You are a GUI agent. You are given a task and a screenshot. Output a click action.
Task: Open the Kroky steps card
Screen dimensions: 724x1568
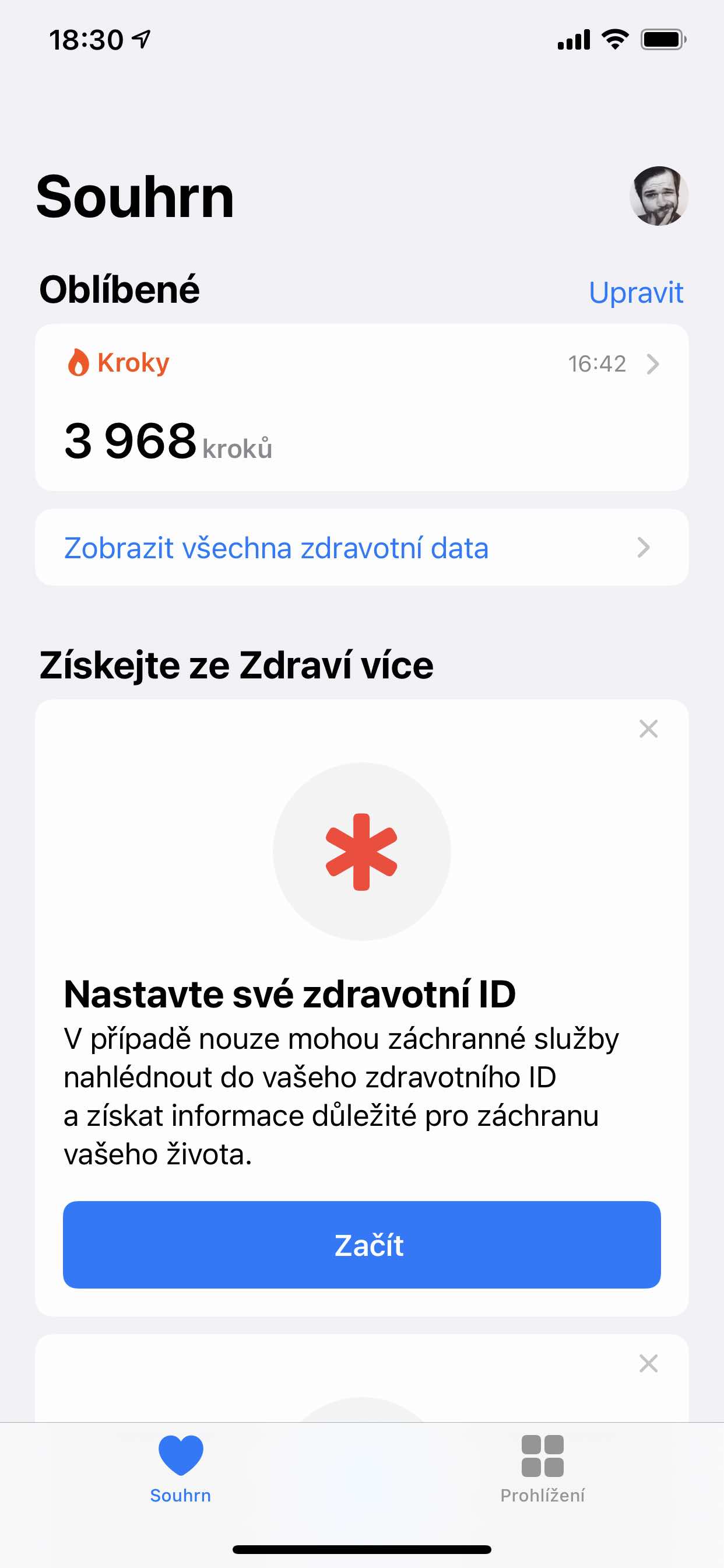tap(361, 407)
